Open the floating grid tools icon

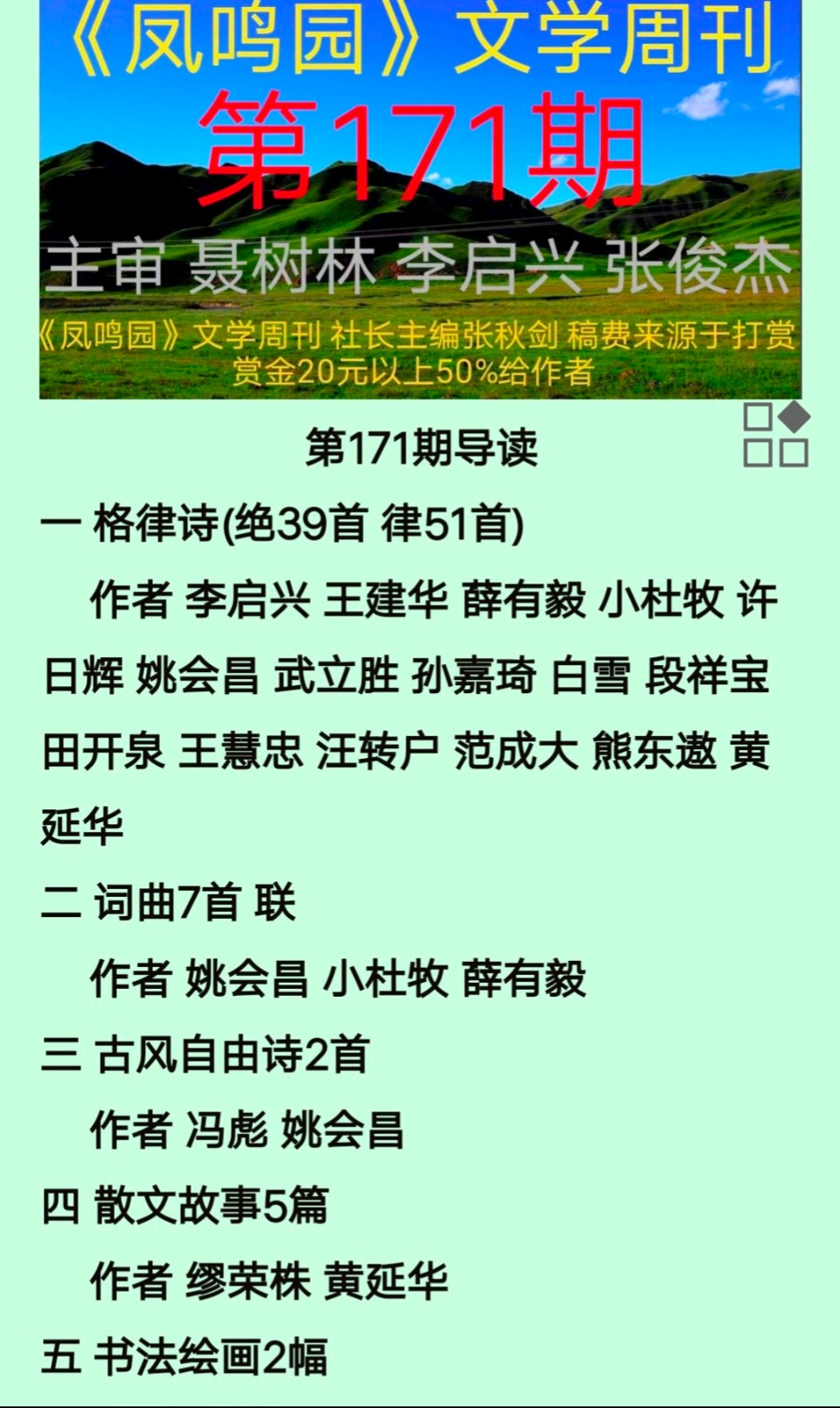775,435
